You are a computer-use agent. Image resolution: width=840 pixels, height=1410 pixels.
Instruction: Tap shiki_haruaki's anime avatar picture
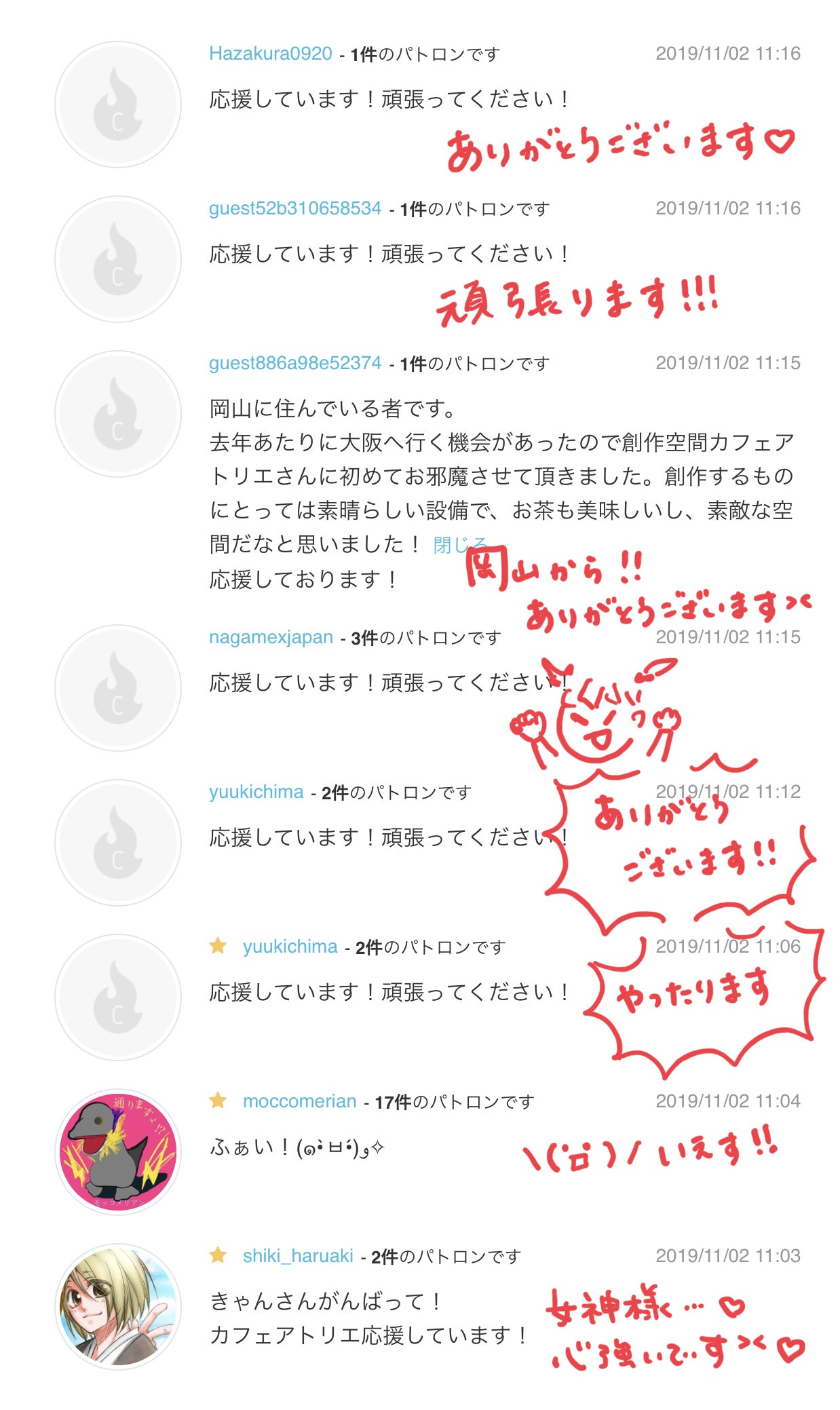(118, 1307)
